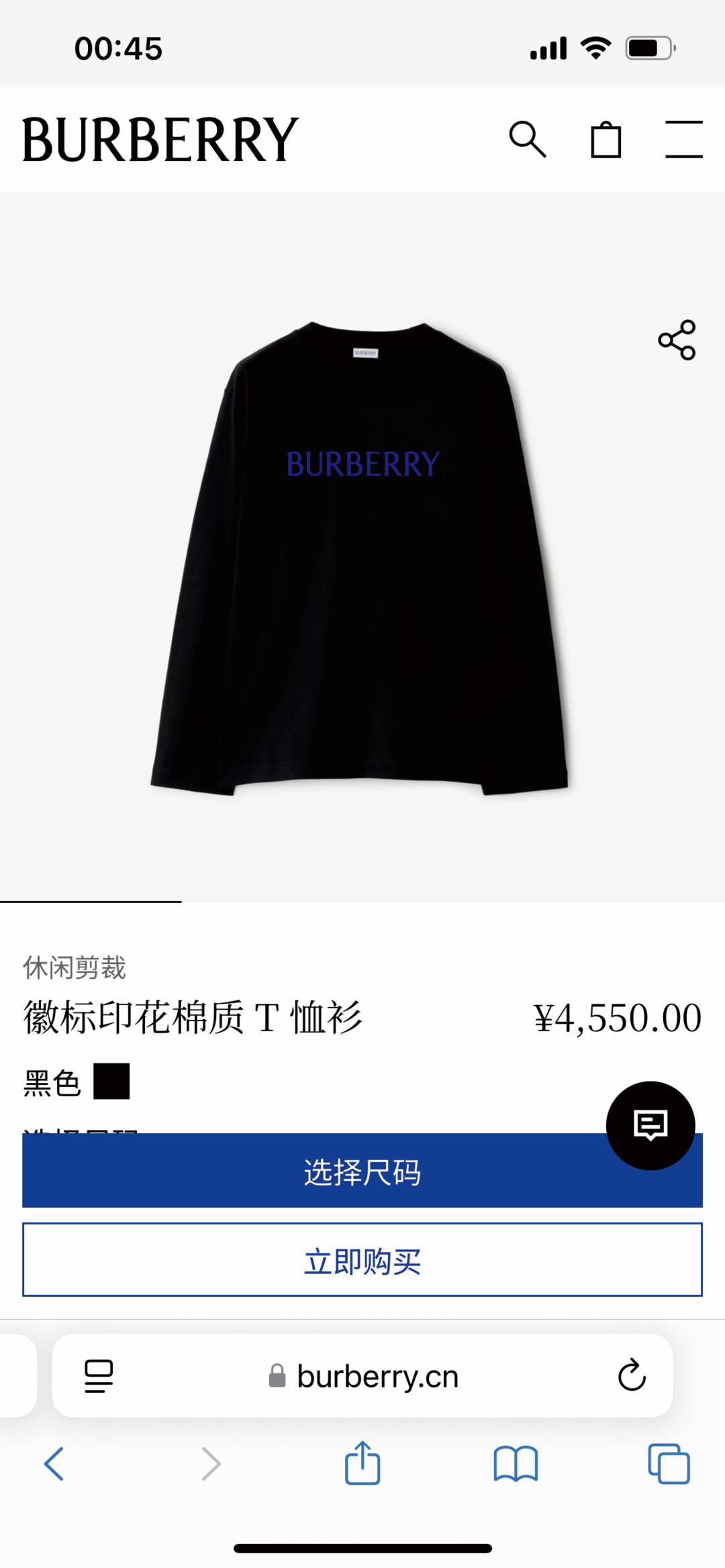Image resolution: width=725 pixels, height=1568 pixels.
Task: Open Safari bookmarks
Action: (516, 1463)
